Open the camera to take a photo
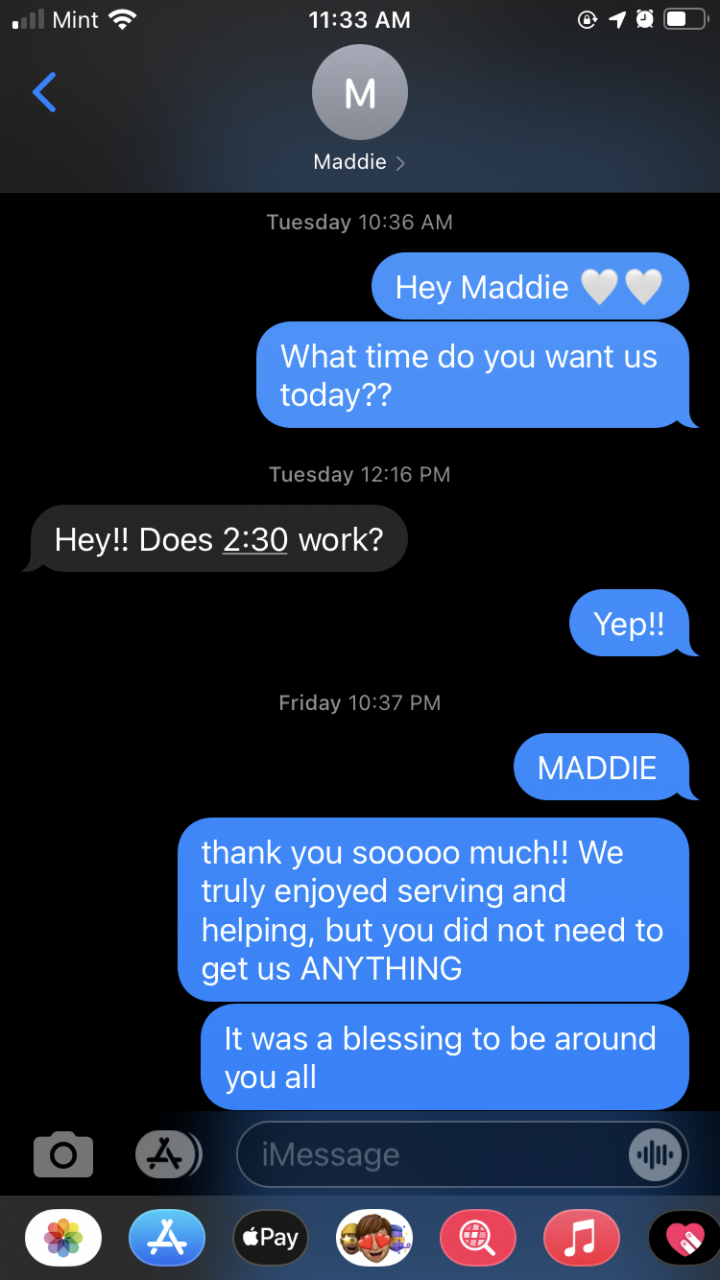This screenshot has width=720, height=1280. point(63,1155)
